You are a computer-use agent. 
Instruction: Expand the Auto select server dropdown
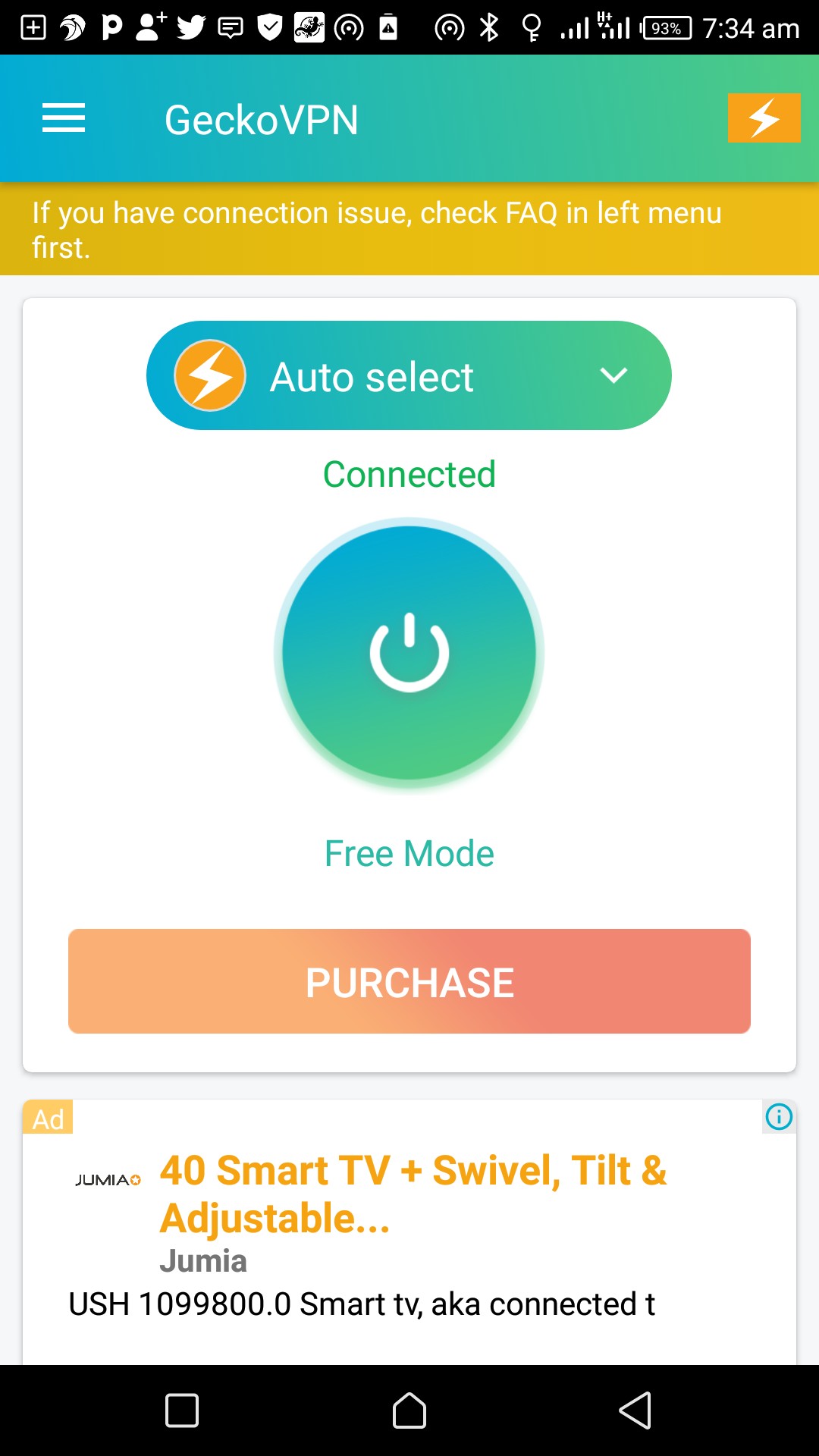(x=409, y=375)
